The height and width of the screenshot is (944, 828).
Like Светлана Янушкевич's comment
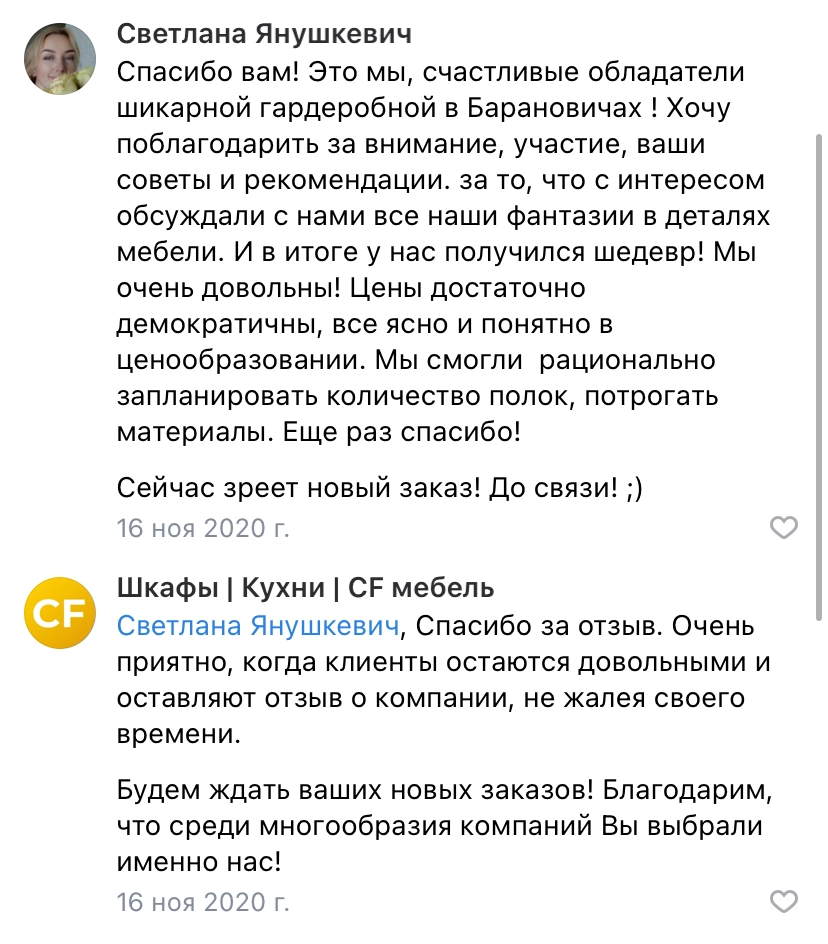click(x=783, y=528)
